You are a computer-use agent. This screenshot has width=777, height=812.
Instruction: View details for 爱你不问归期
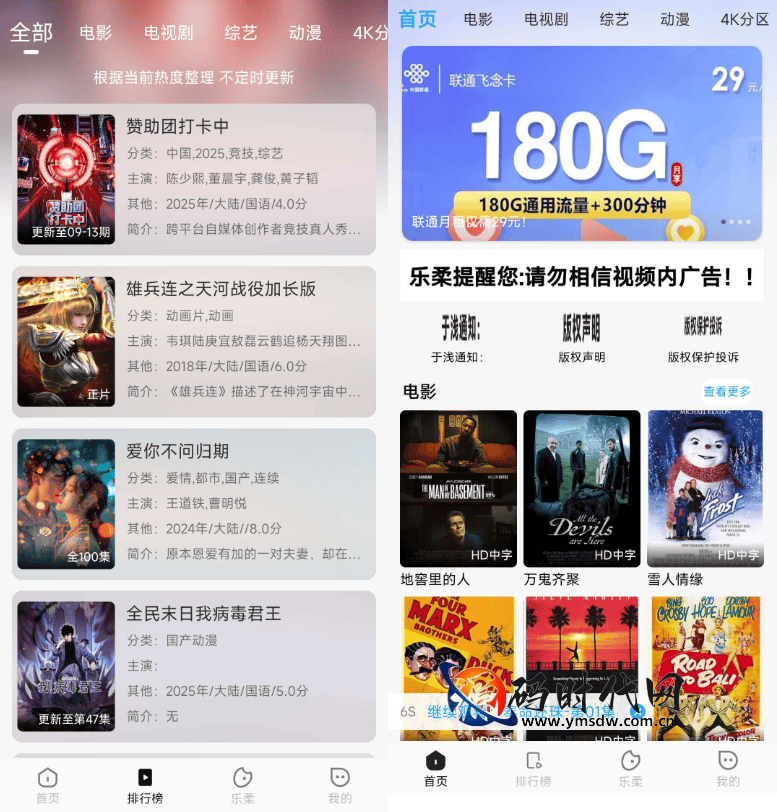[193, 504]
